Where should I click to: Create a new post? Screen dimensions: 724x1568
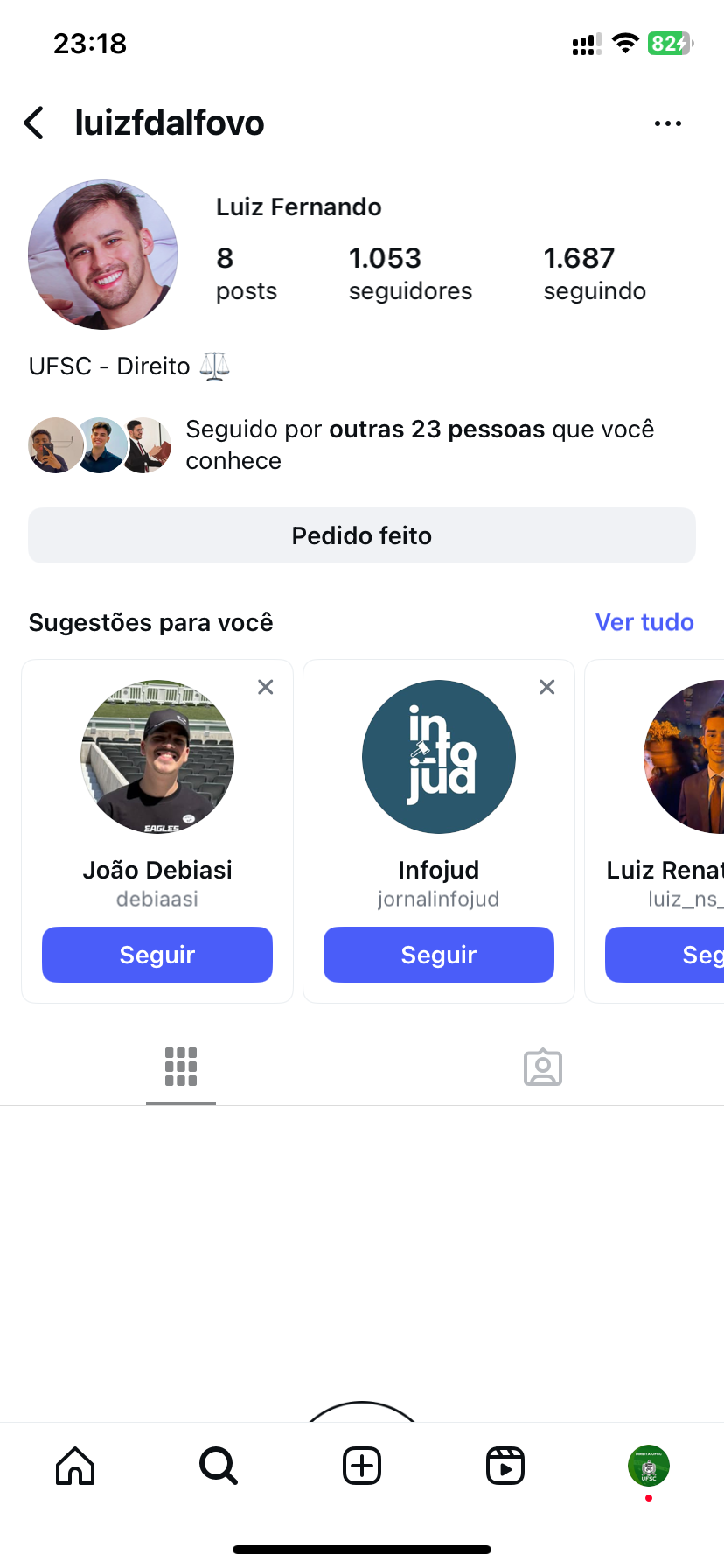point(362,1466)
